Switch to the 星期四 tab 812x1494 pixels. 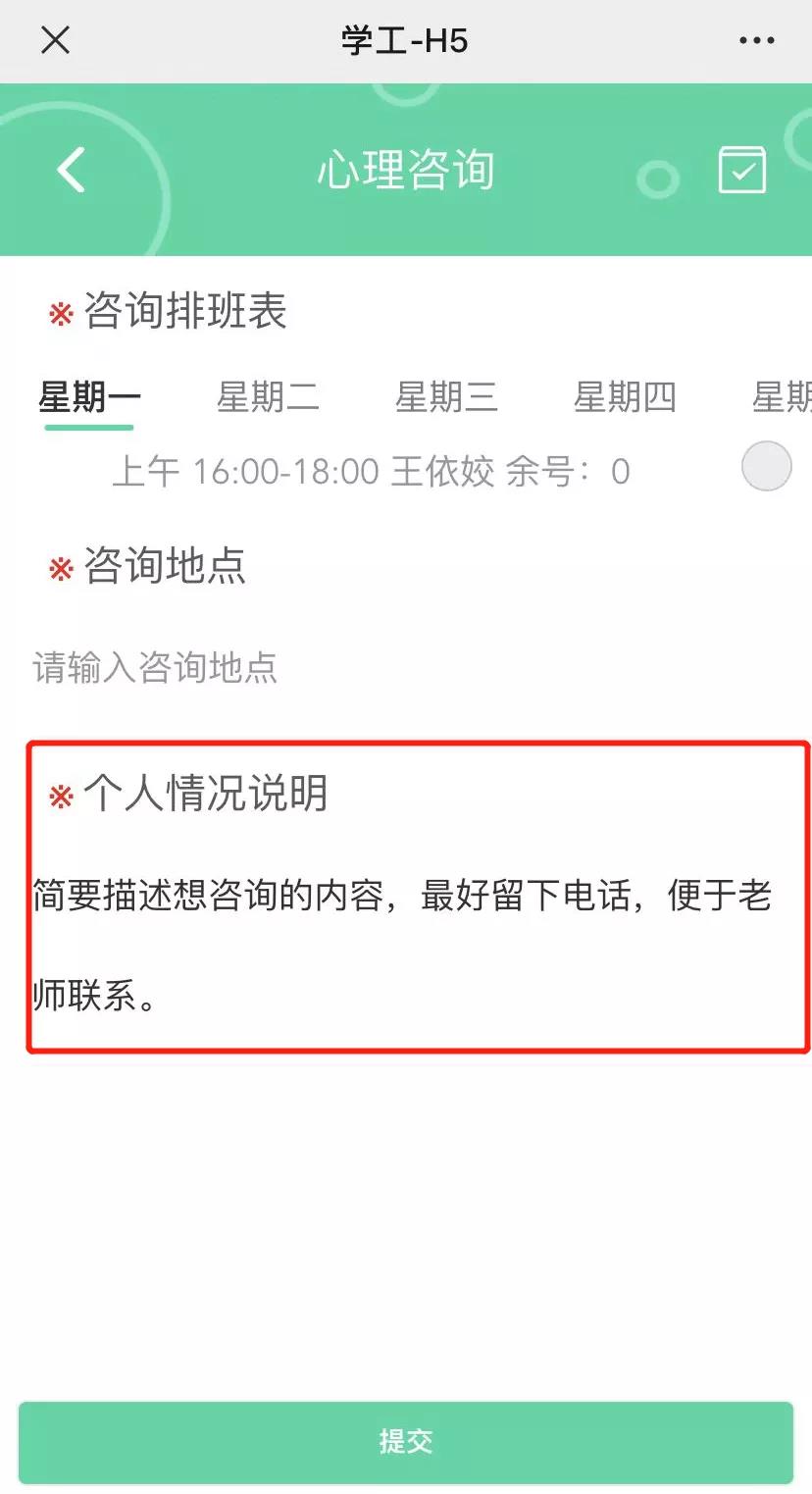point(625,398)
